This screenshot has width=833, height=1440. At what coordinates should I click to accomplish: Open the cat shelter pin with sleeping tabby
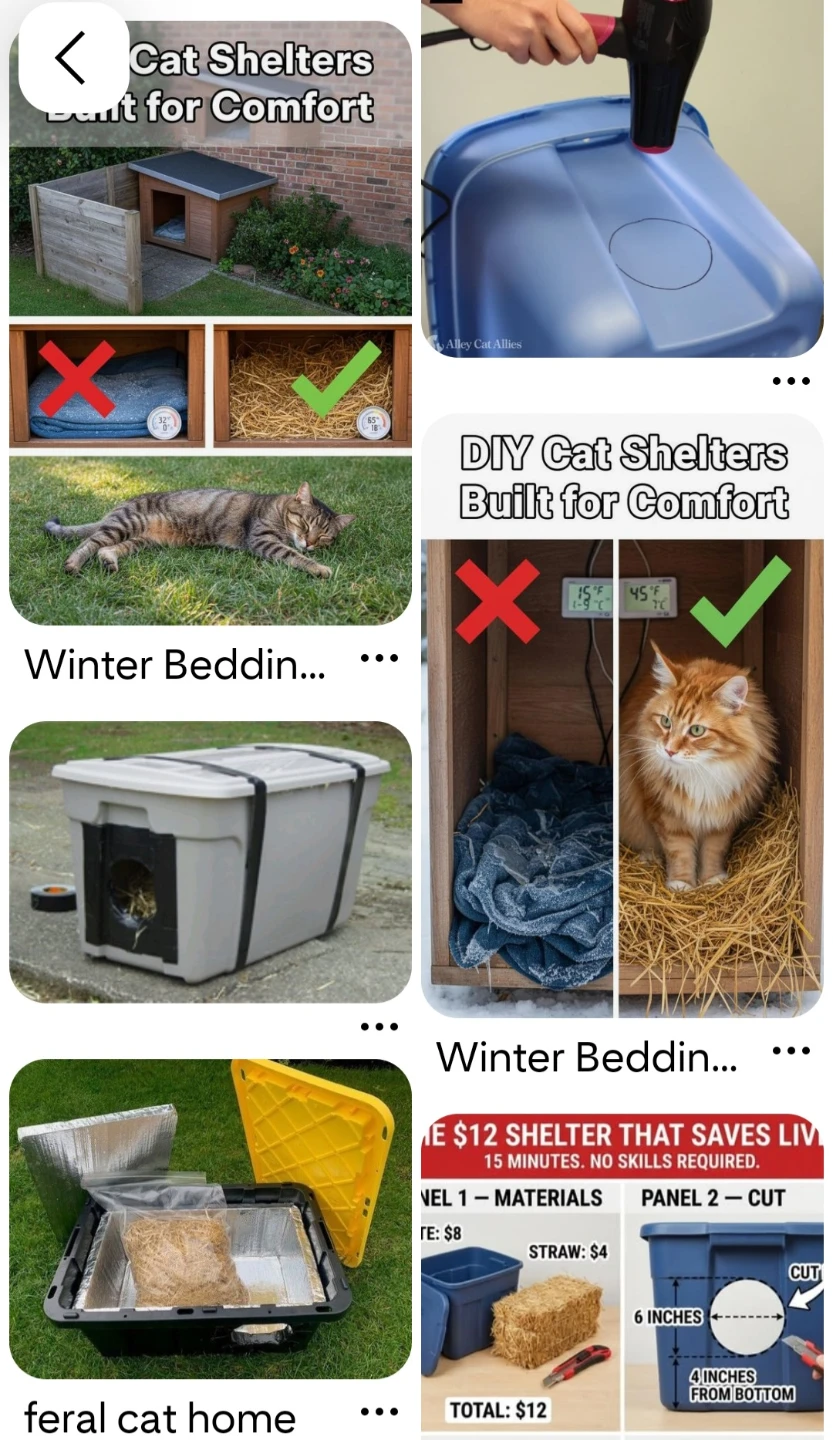click(x=210, y=322)
